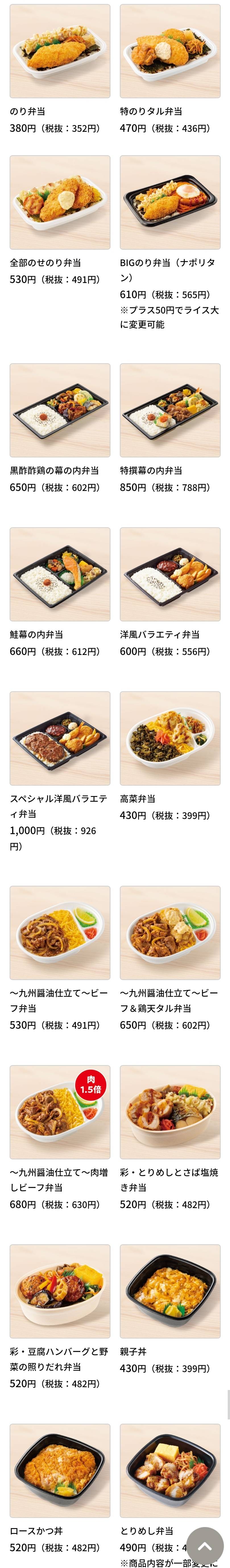View 特撰幕の内弁当 details
230x1568 pixels.
(170, 410)
